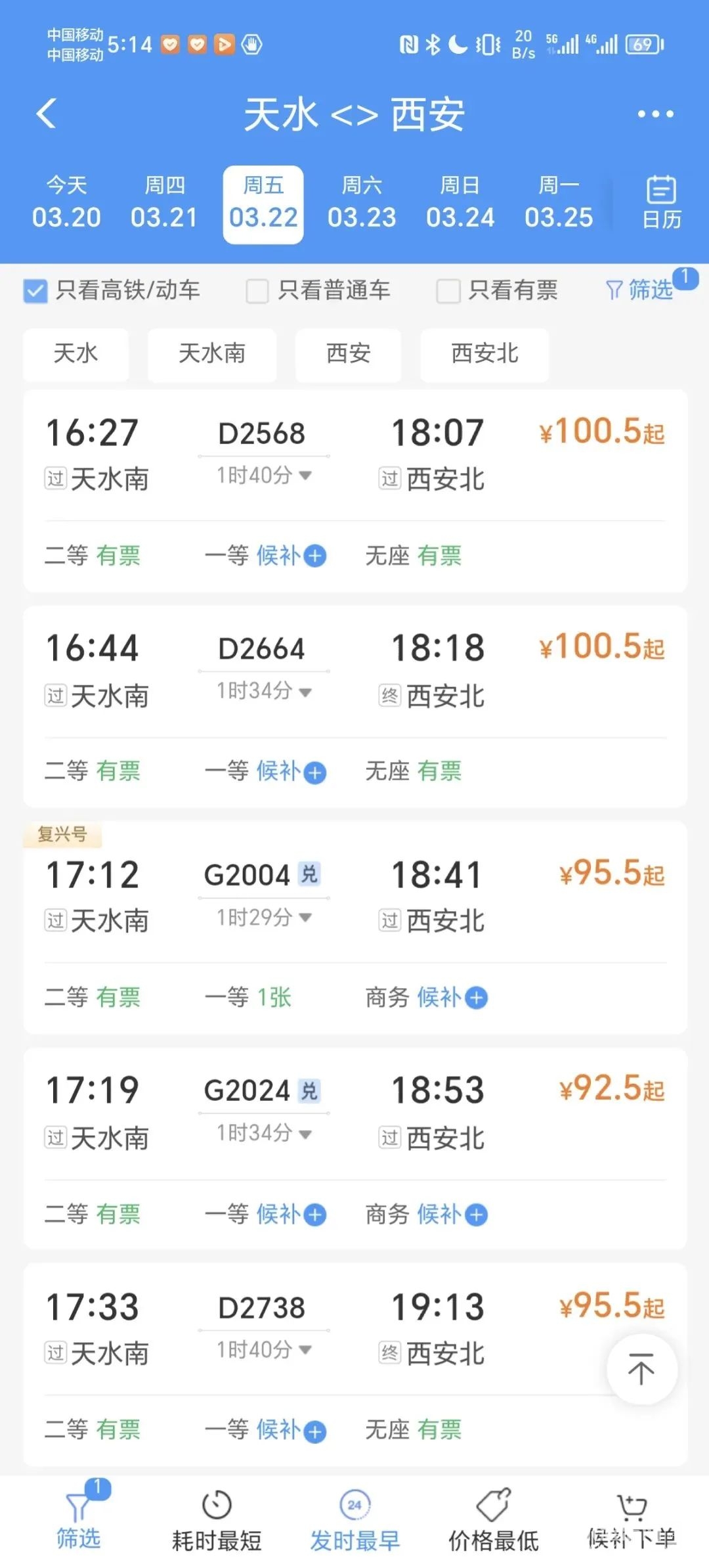Select date 周六 03.23

(x=362, y=204)
